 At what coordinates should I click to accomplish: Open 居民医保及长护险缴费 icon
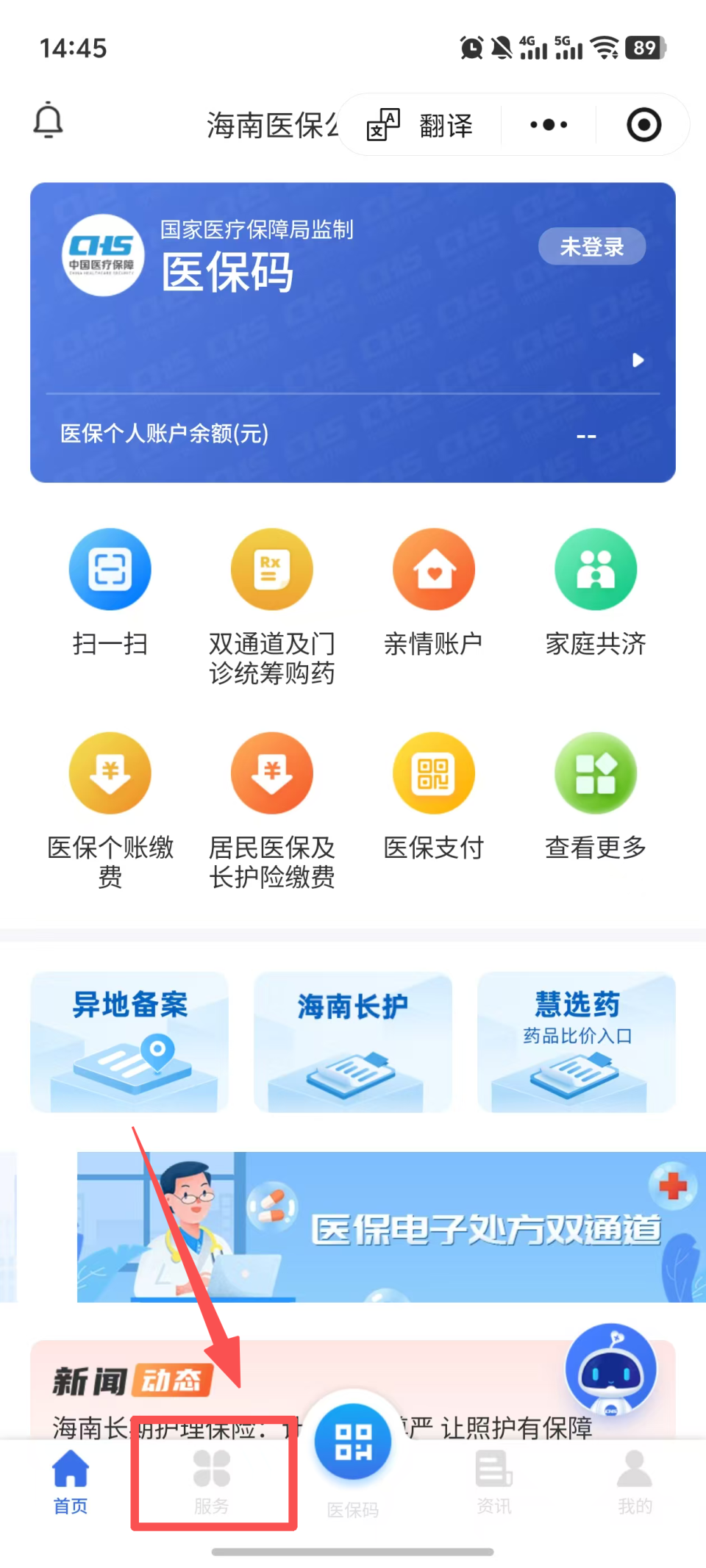click(x=271, y=773)
